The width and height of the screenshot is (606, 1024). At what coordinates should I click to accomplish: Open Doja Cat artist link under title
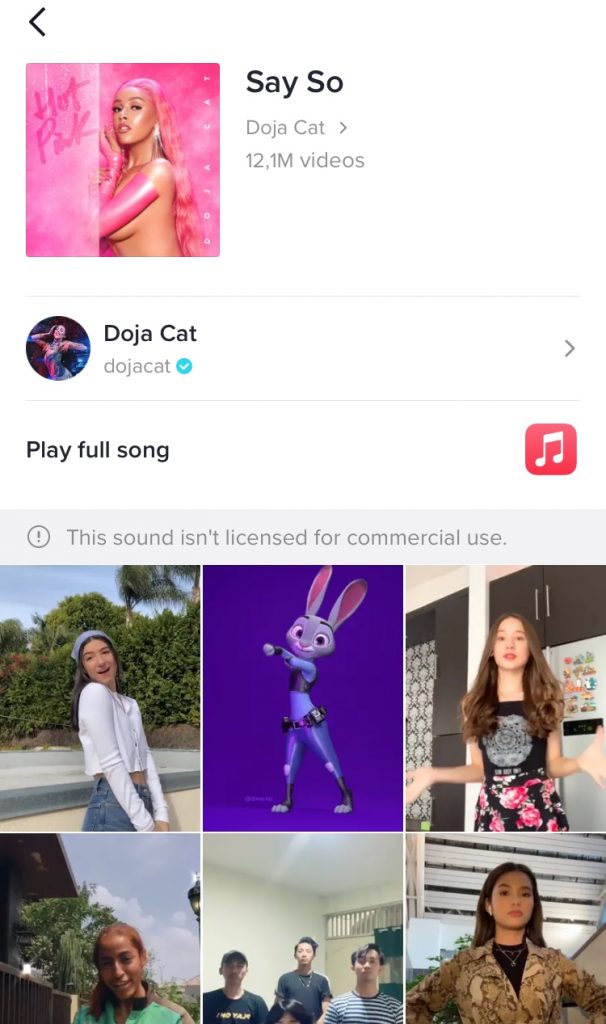coord(296,128)
